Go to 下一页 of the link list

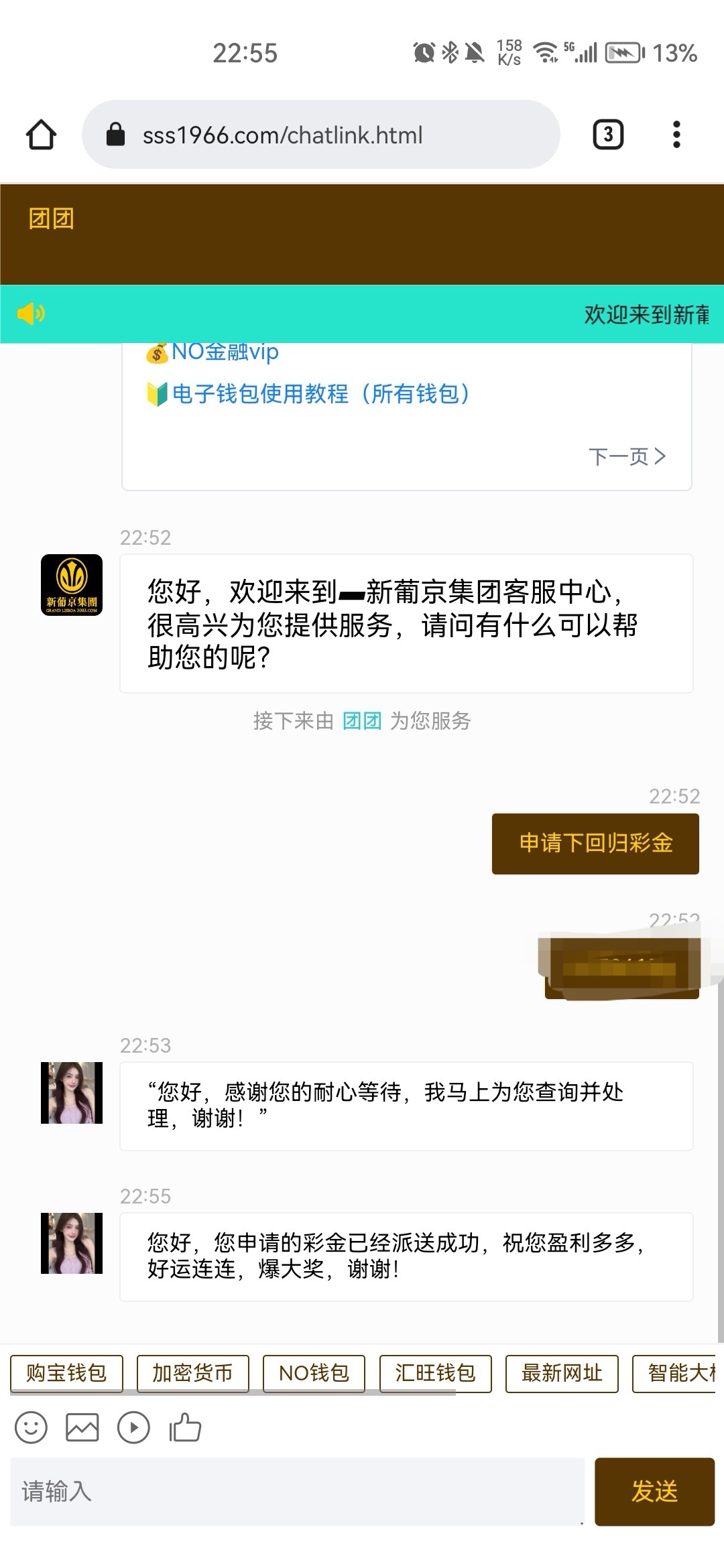627,456
